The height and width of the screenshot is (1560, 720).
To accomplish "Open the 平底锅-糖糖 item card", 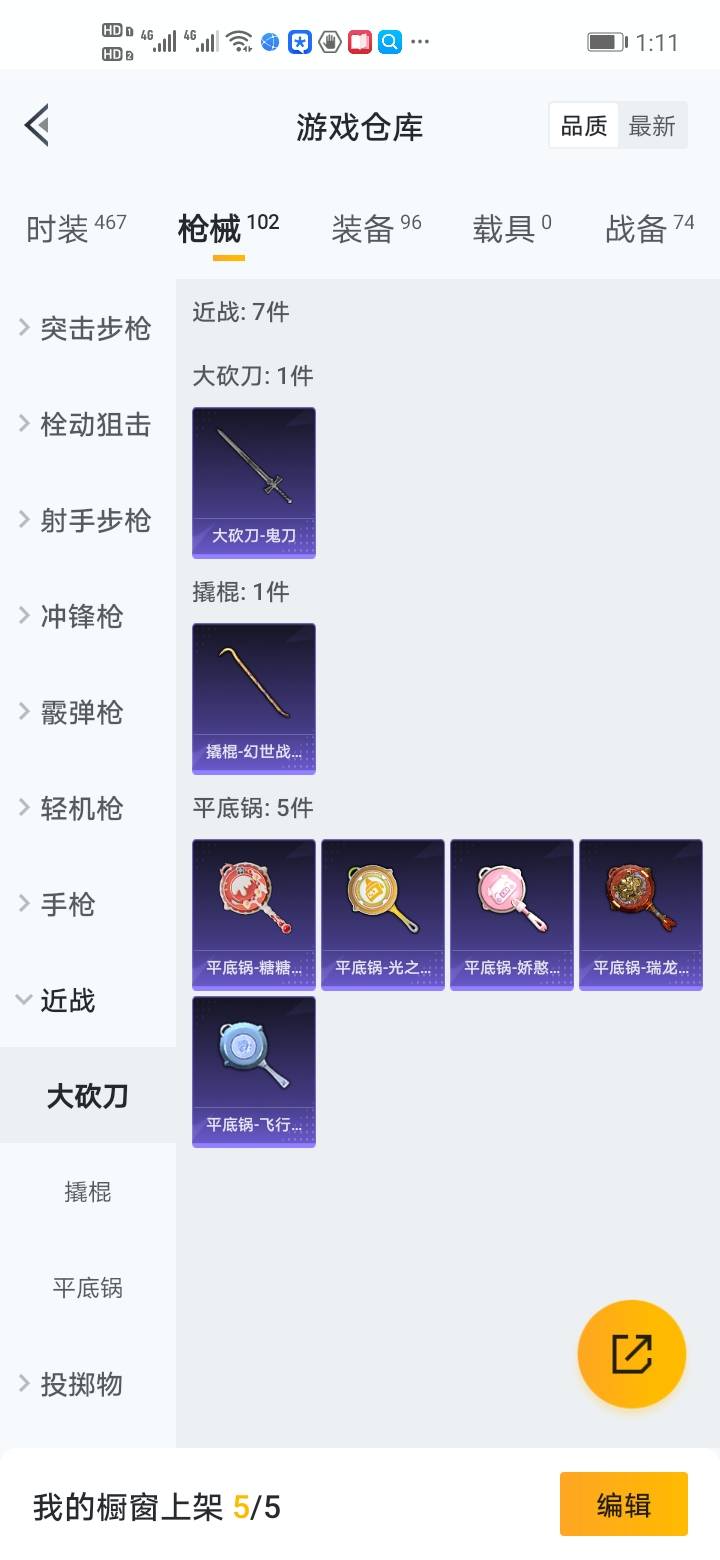I will tap(254, 914).
